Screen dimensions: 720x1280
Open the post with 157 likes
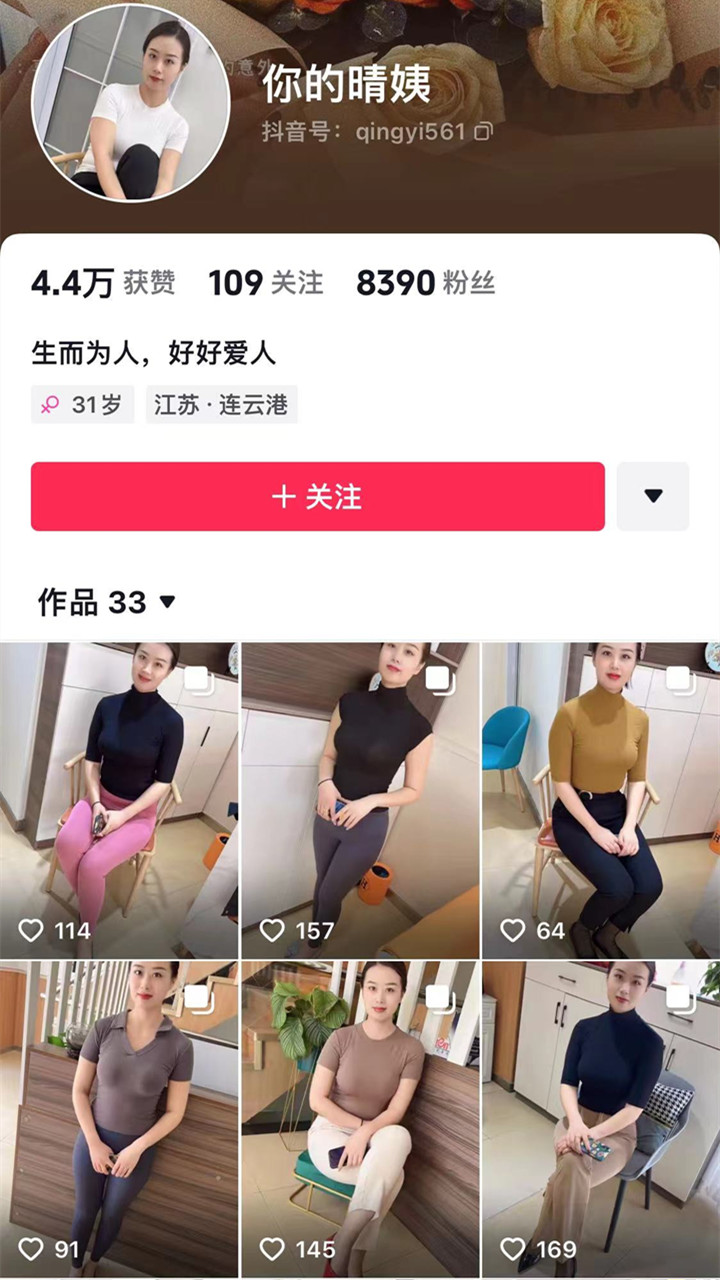tap(359, 800)
